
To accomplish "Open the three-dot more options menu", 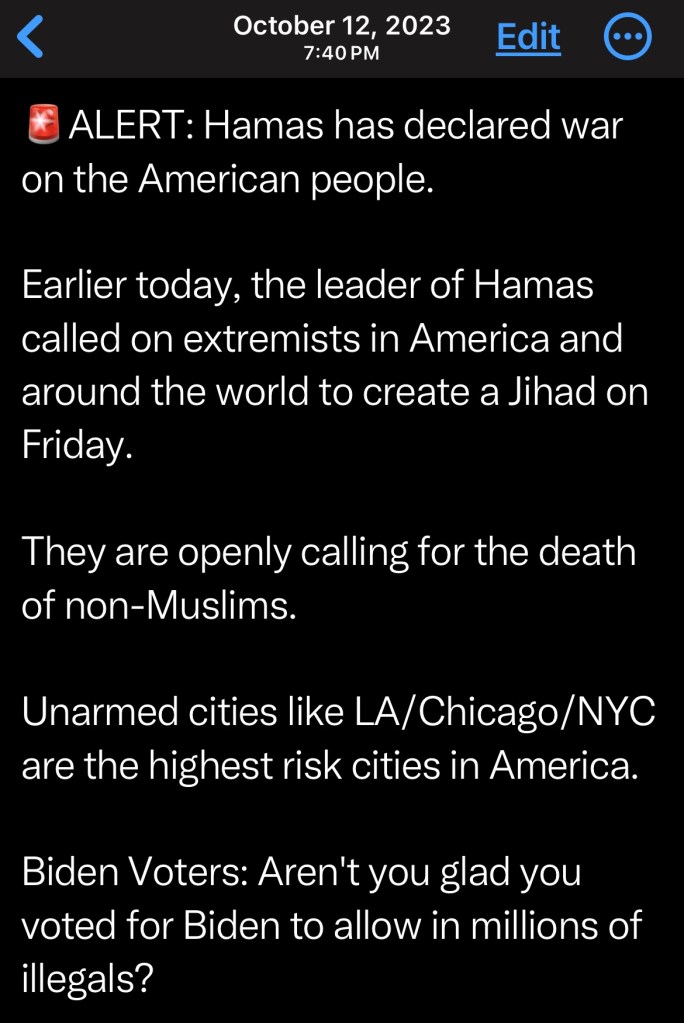I will [x=628, y=38].
